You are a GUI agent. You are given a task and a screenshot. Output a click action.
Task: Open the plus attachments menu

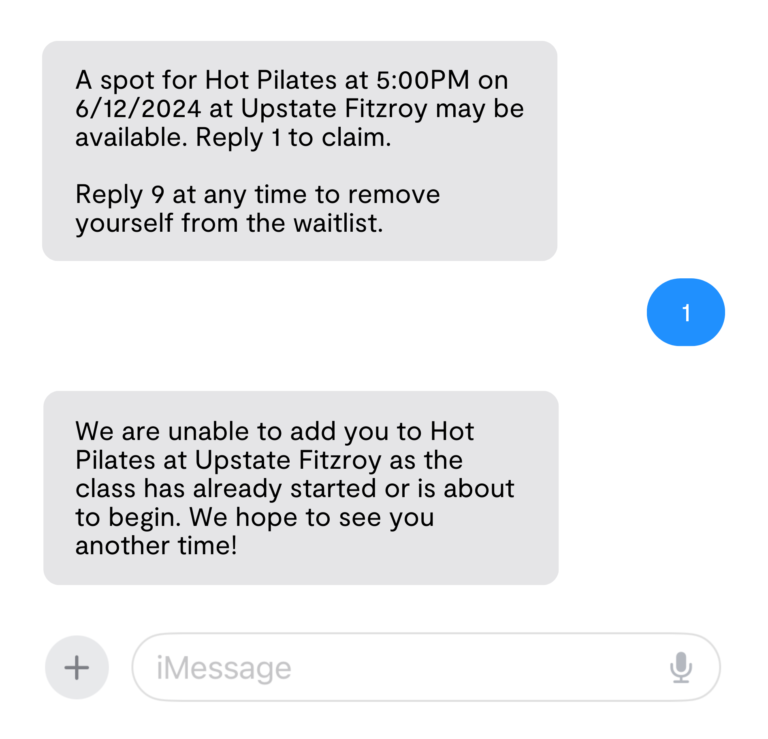coord(77,667)
